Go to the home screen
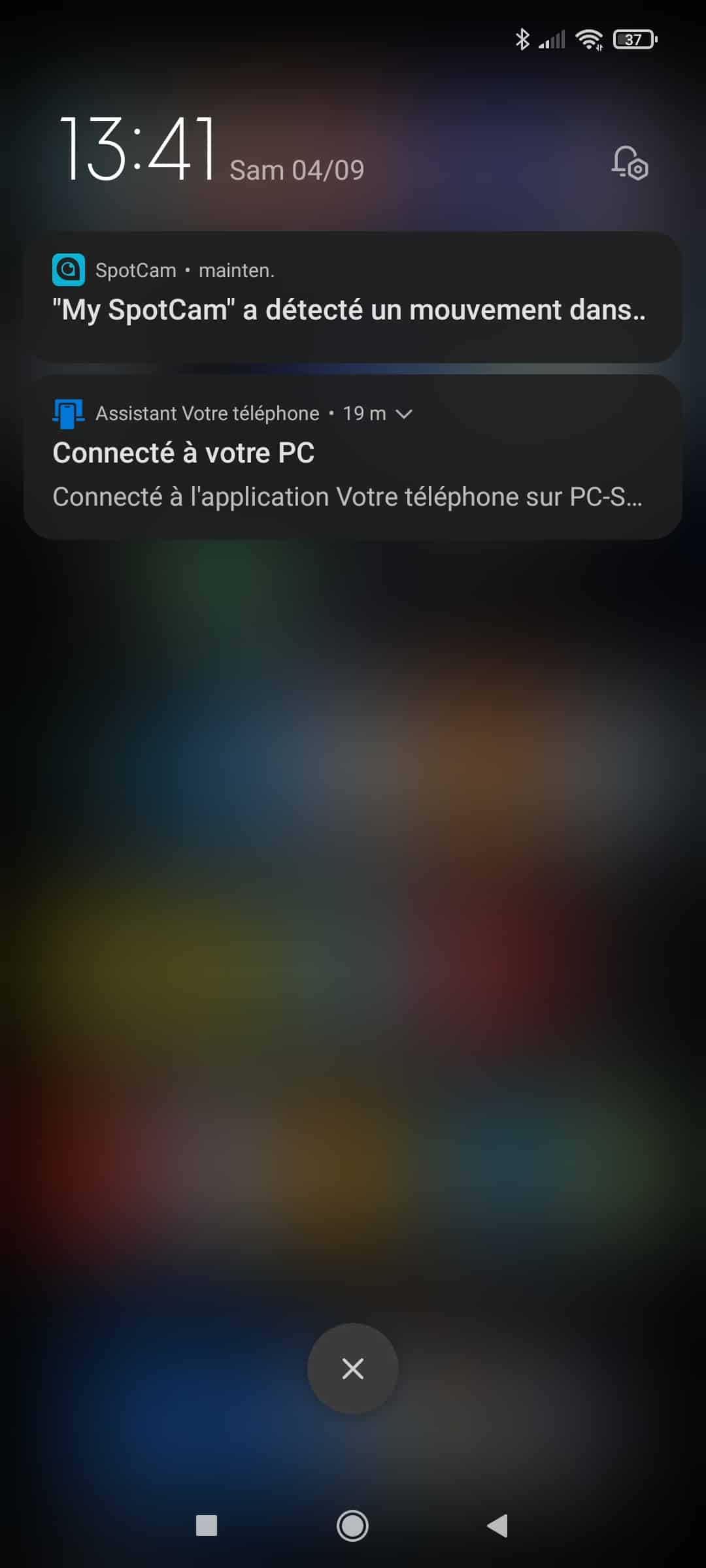 point(352,1526)
